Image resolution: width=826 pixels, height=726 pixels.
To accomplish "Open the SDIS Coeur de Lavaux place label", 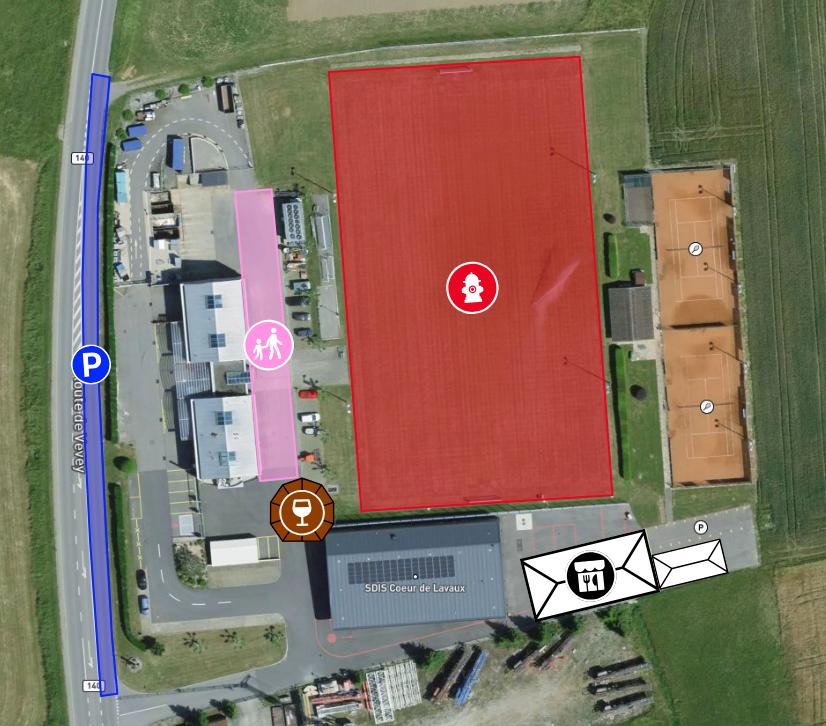I will (415, 586).
